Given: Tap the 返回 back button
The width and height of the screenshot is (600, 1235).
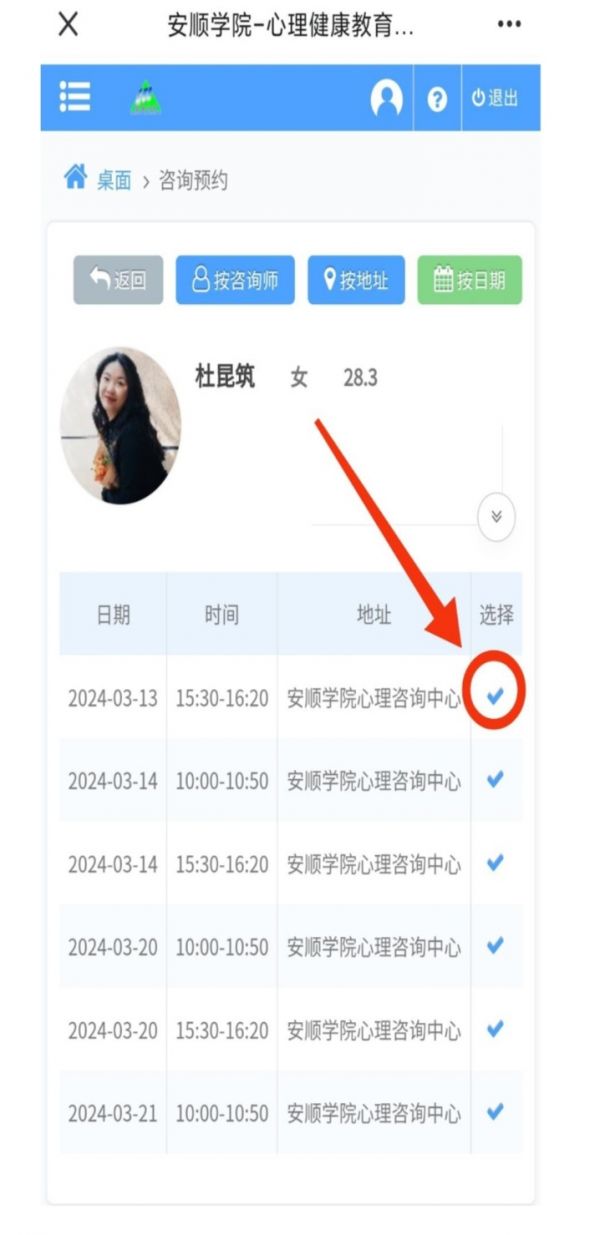Looking at the screenshot, I should click(x=118, y=280).
